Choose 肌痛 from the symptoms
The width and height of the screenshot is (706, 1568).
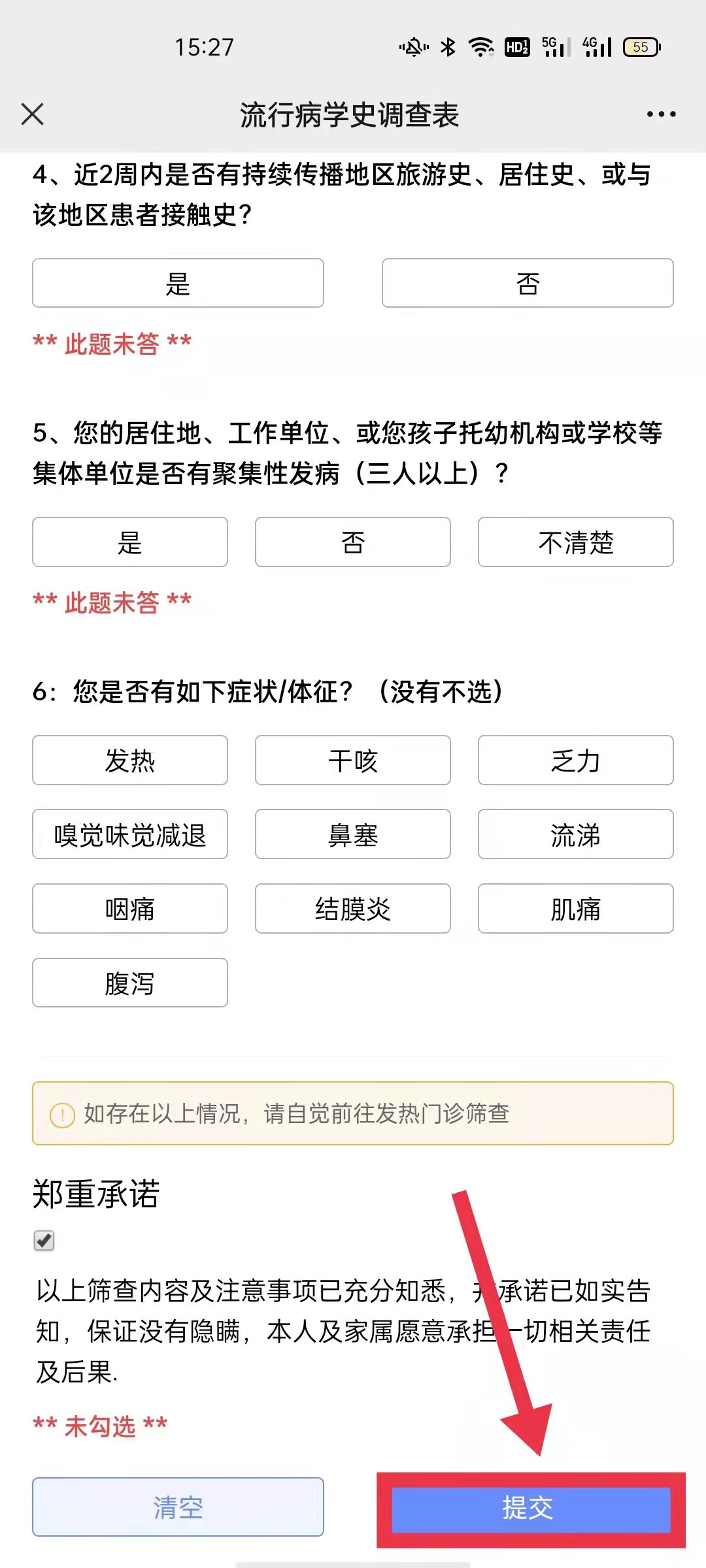[575, 909]
